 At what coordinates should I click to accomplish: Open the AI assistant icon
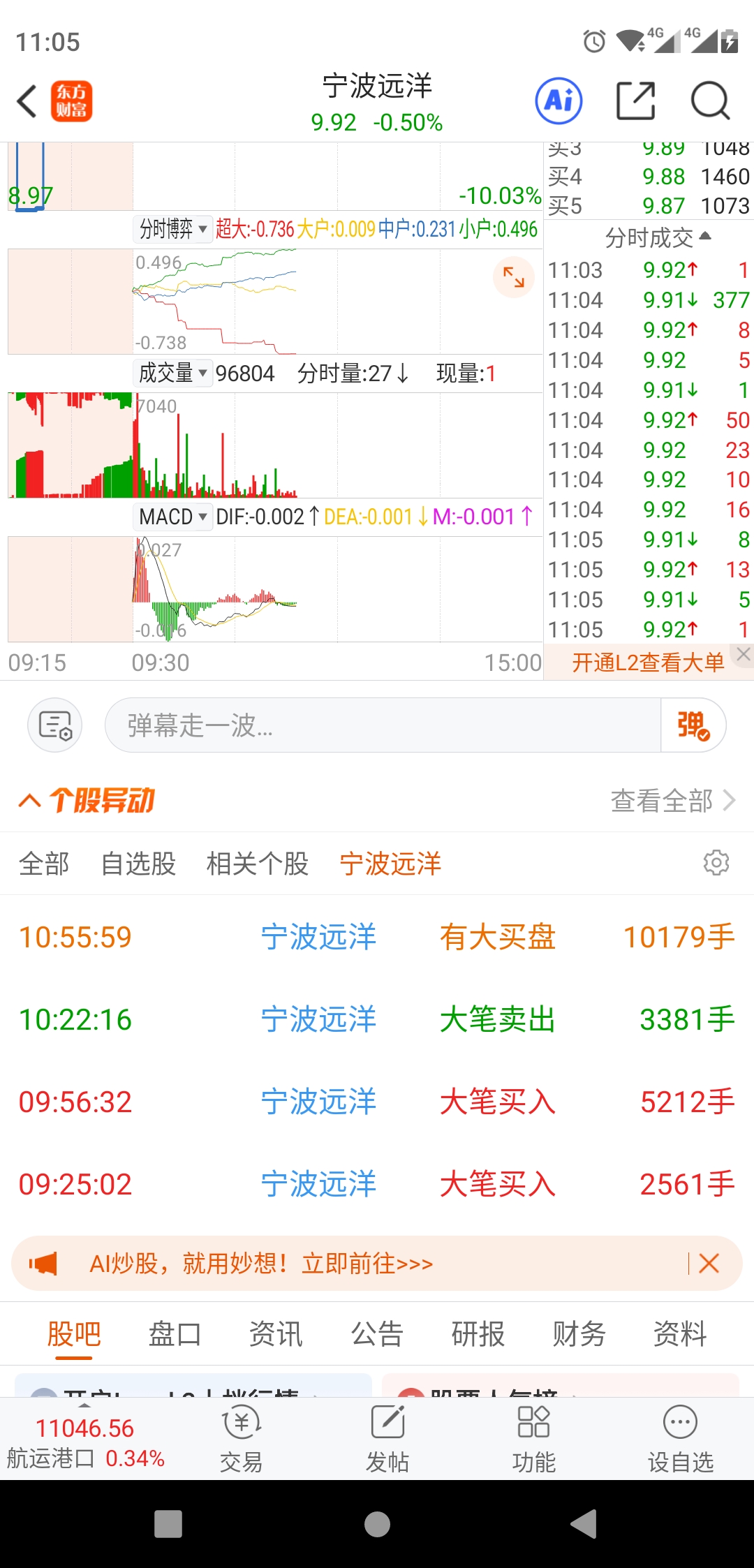[559, 101]
